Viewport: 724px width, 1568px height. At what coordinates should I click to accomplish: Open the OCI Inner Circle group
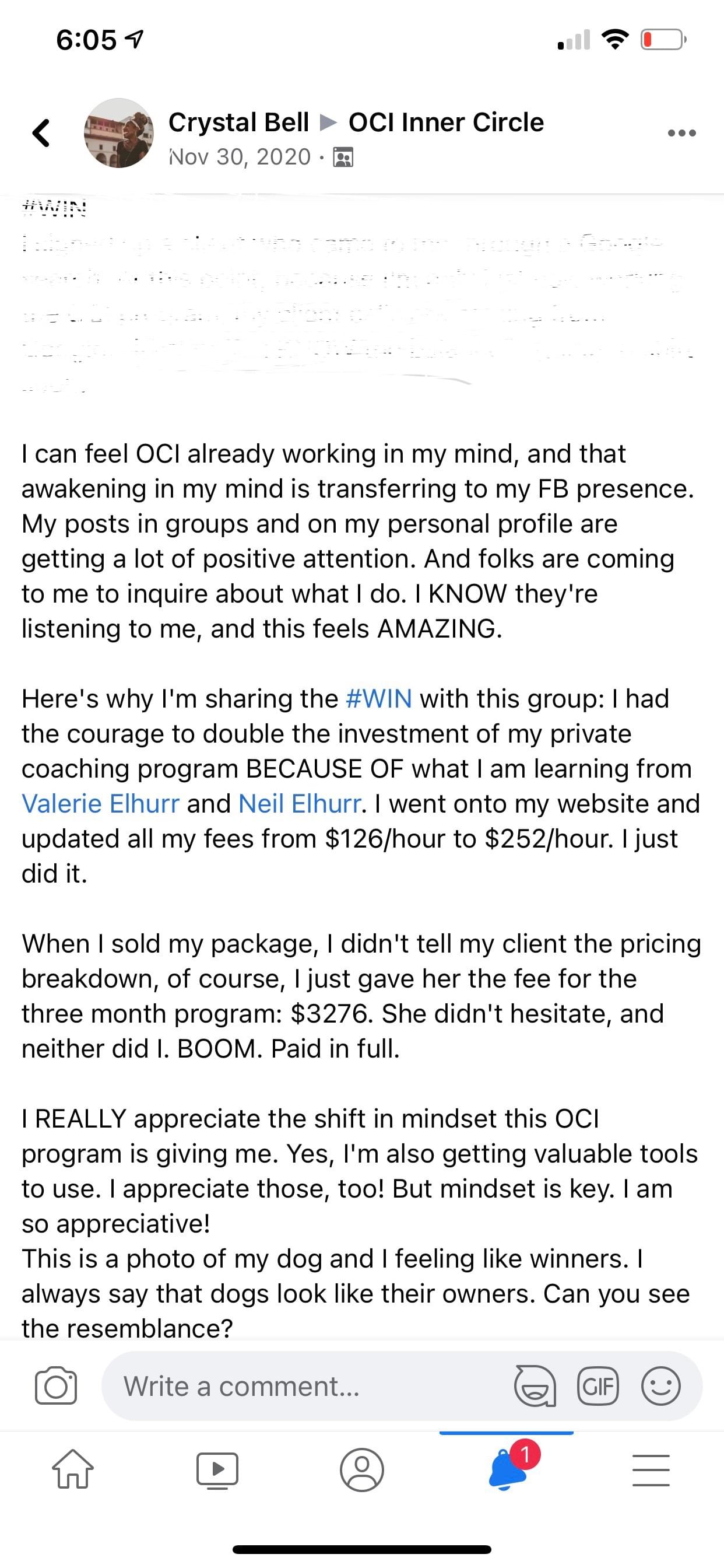click(446, 123)
